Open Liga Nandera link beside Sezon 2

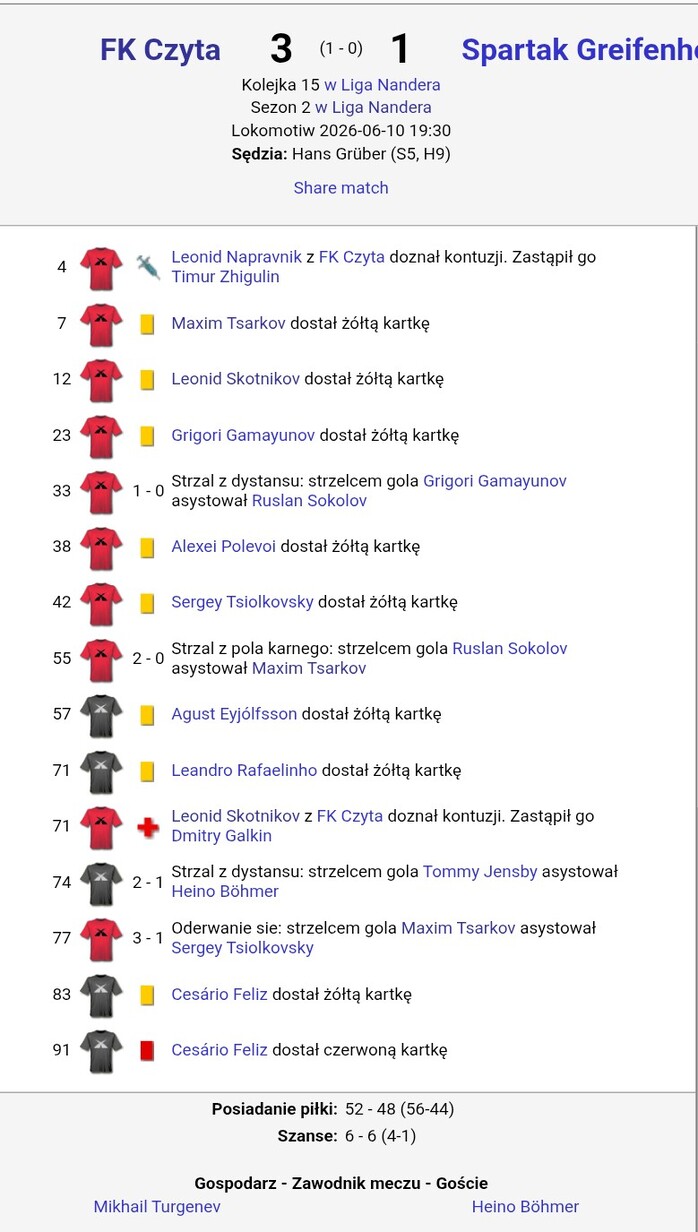(373, 107)
